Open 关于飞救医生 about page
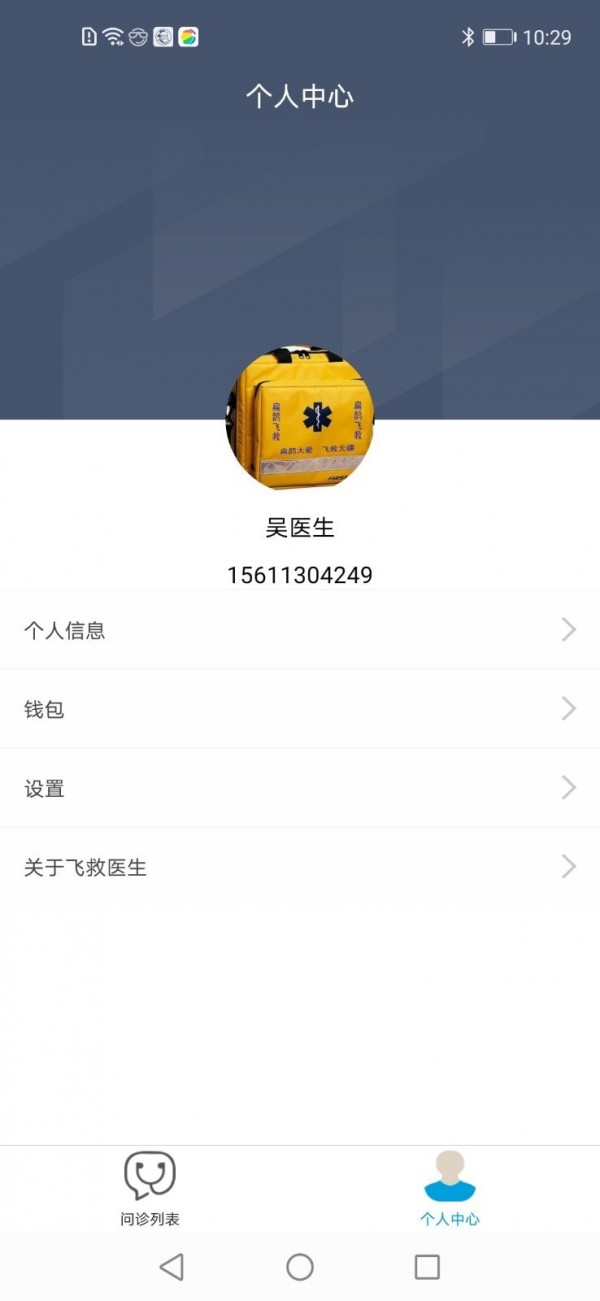The width and height of the screenshot is (600, 1301). 300,867
